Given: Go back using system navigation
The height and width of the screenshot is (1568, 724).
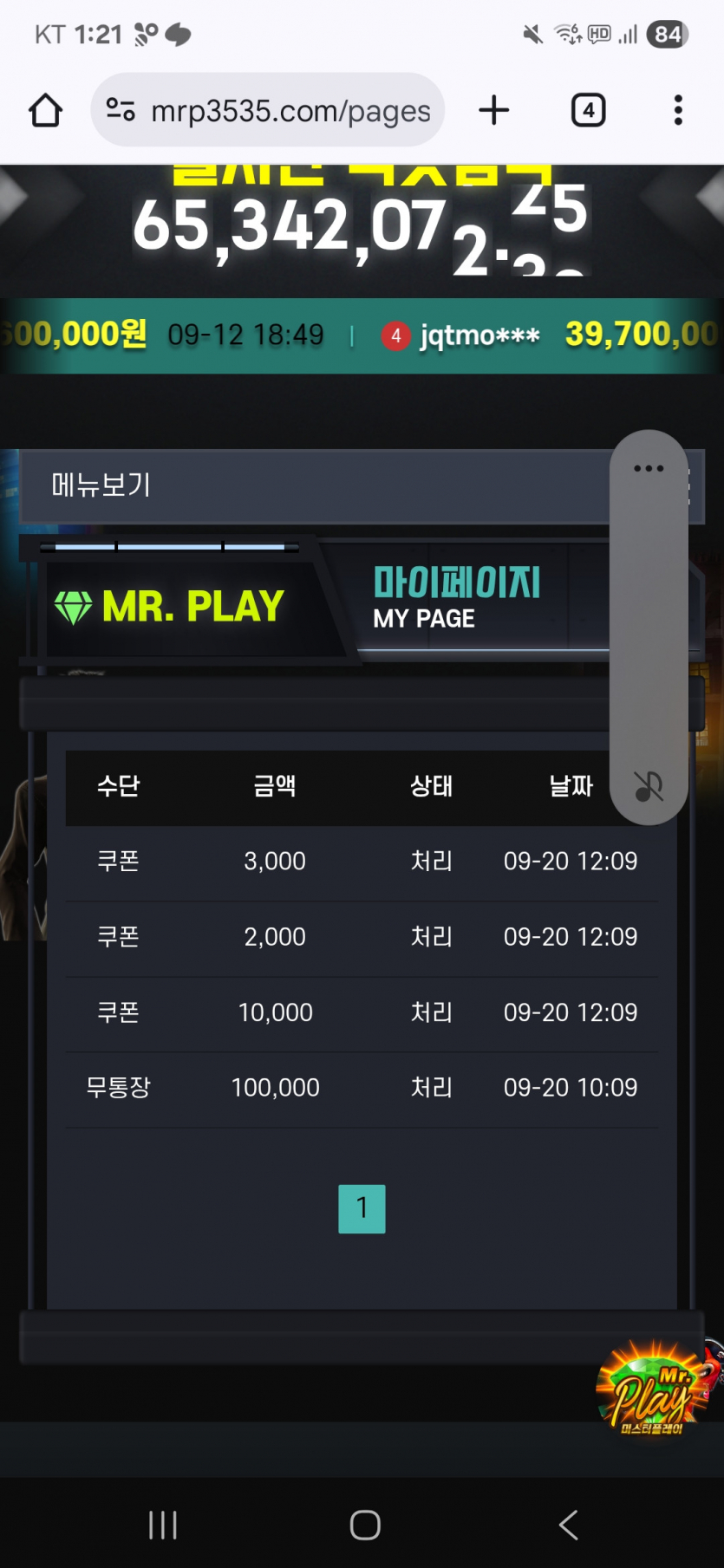Looking at the screenshot, I should tap(569, 1525).
